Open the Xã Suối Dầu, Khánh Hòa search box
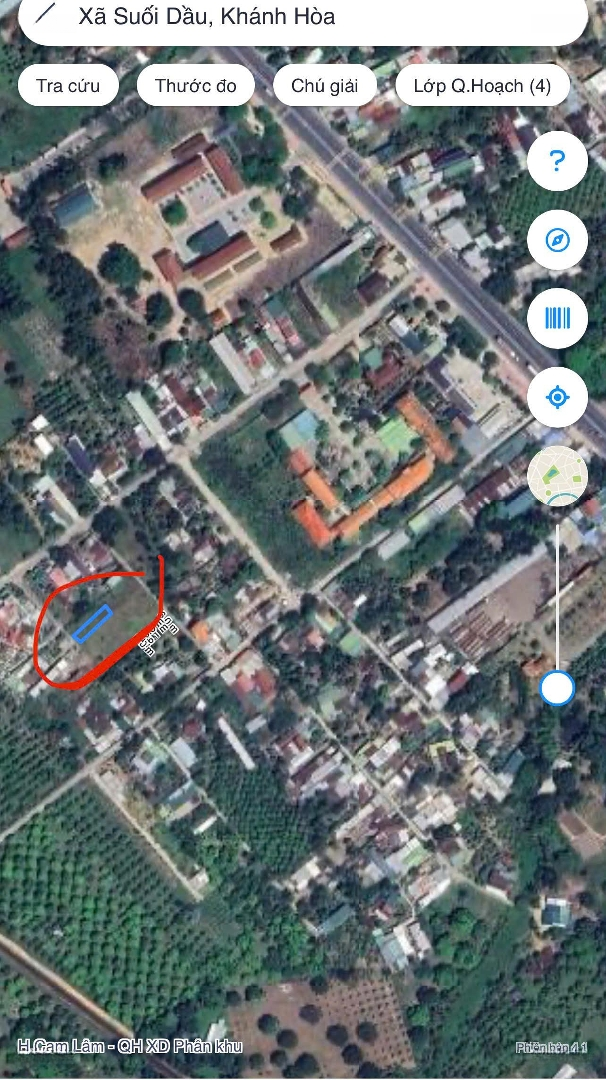Screen dimensions: 606x1080 (x=300, y=18)
